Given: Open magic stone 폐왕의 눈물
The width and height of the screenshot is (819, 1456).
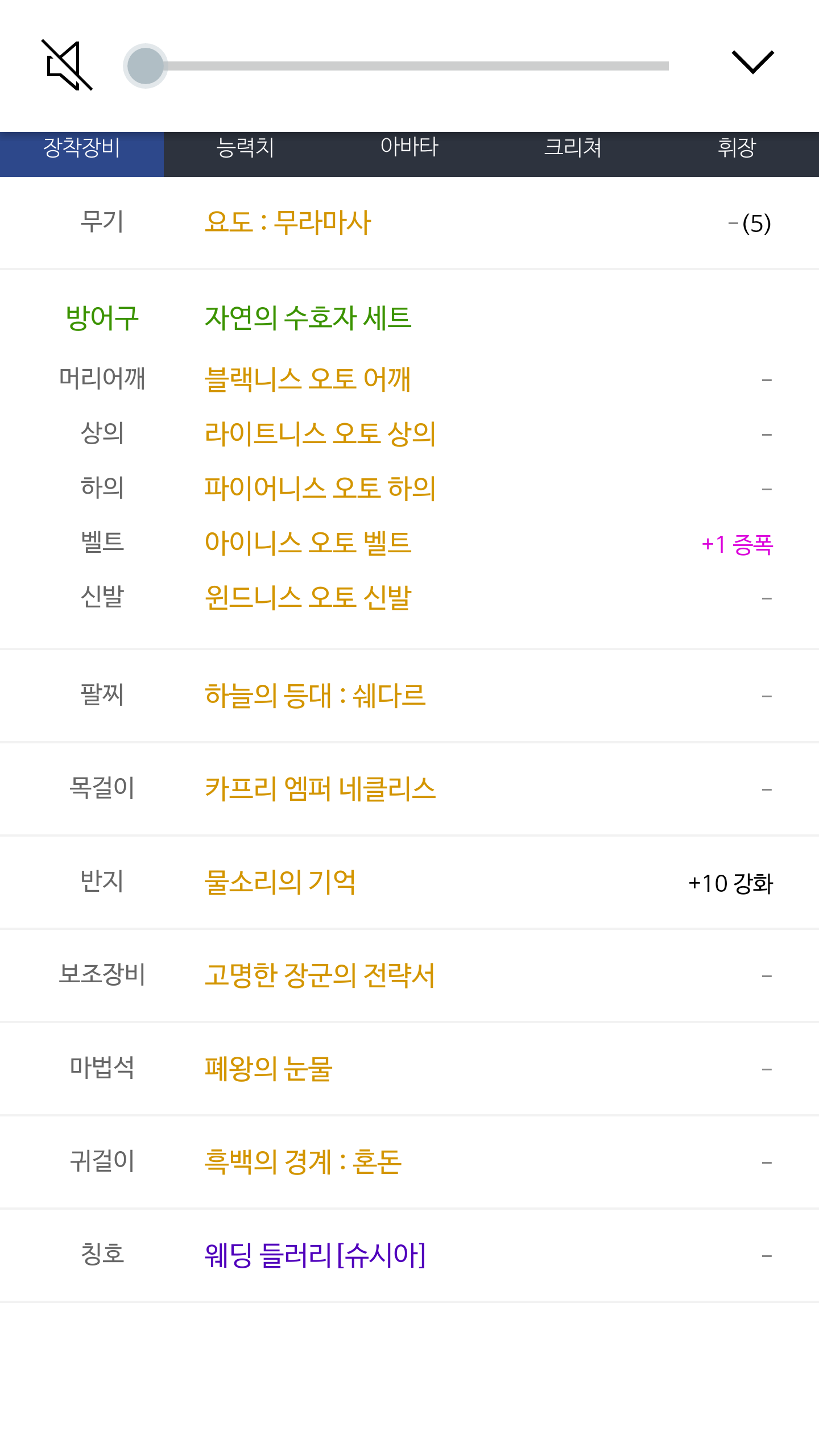Looking at the screenshot, I should (x=268, y=1068).
